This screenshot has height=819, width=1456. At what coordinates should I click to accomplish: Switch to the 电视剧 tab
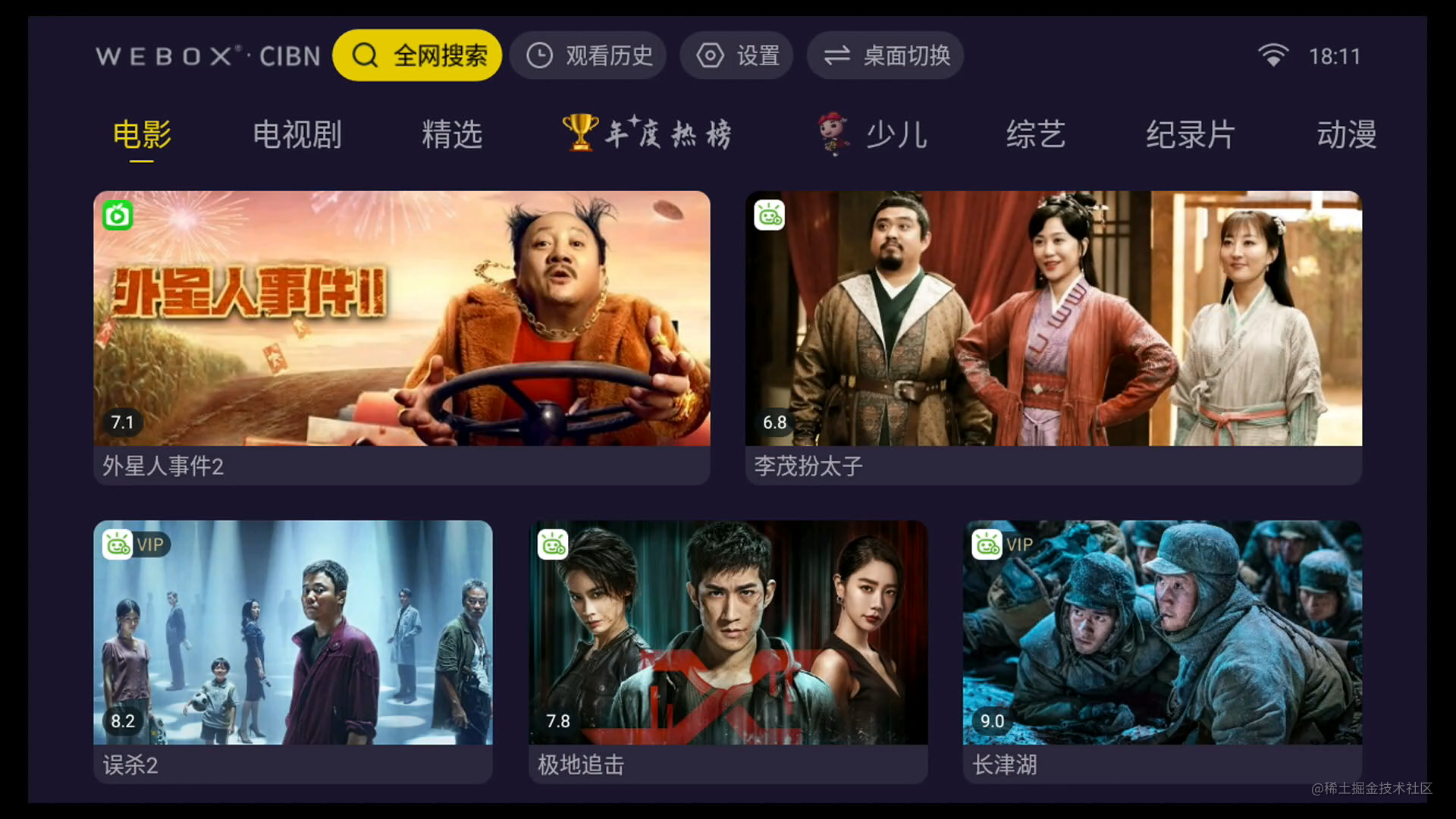pos(297,135)
